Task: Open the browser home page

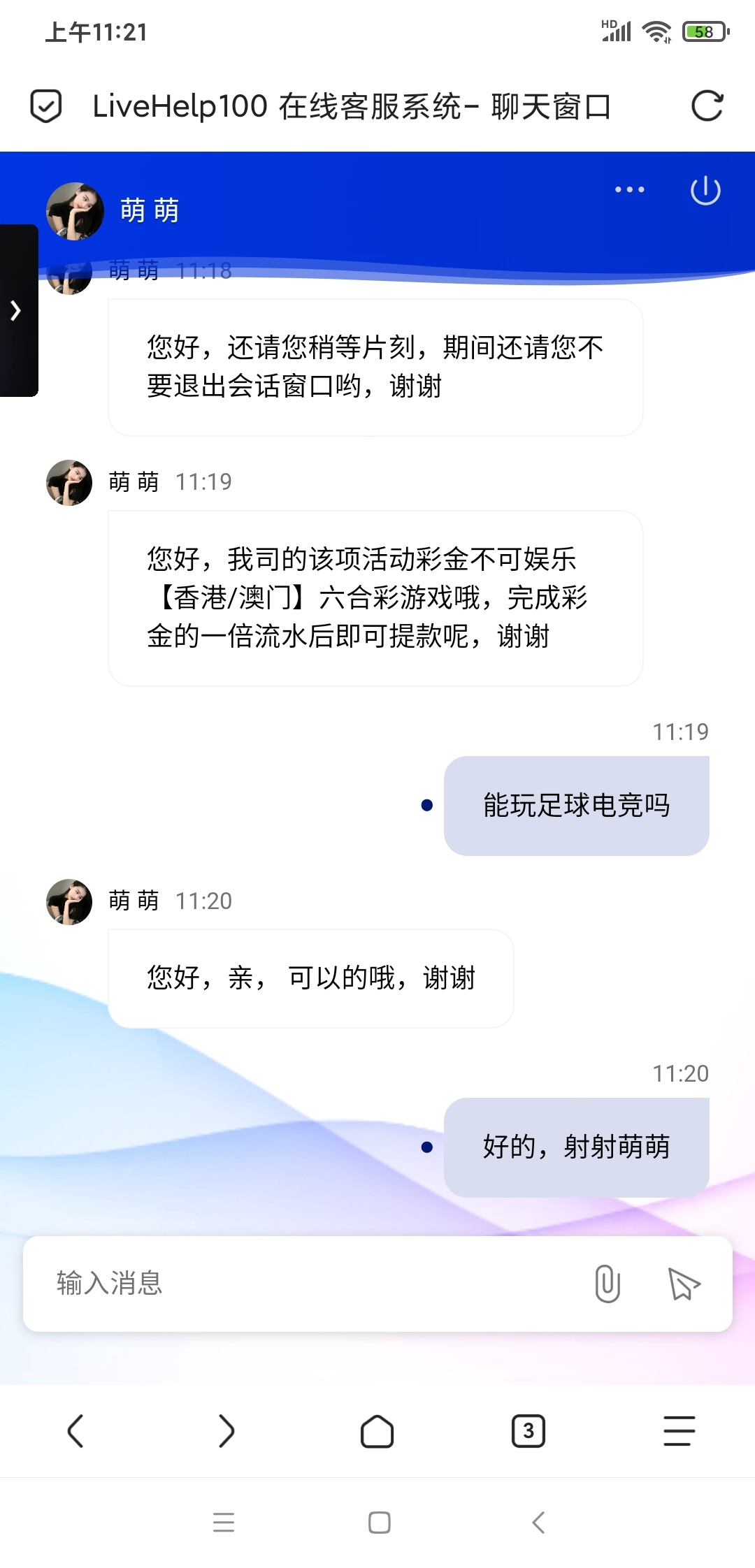Action: click(x=377, y=1431)
